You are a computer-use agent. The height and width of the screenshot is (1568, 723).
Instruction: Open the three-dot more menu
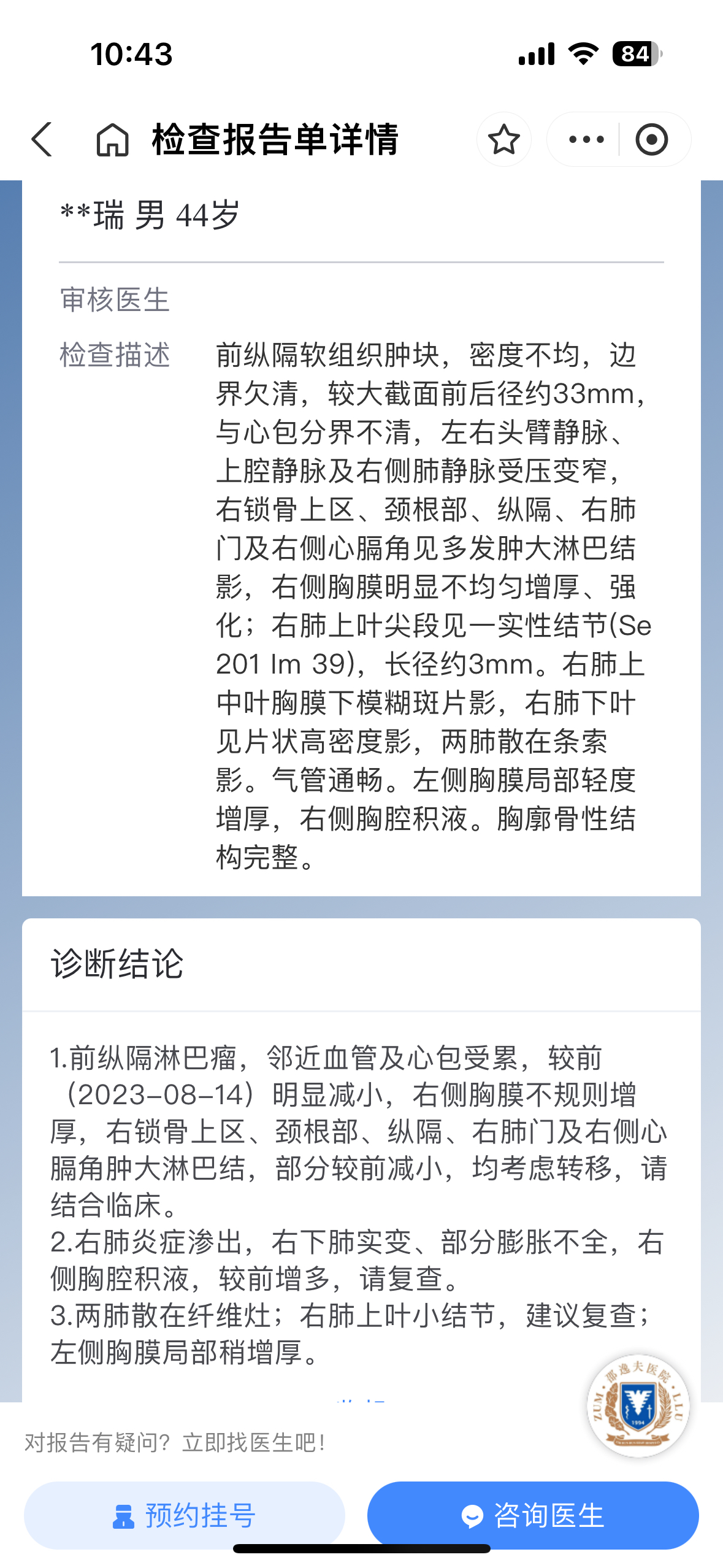(586, 139)
